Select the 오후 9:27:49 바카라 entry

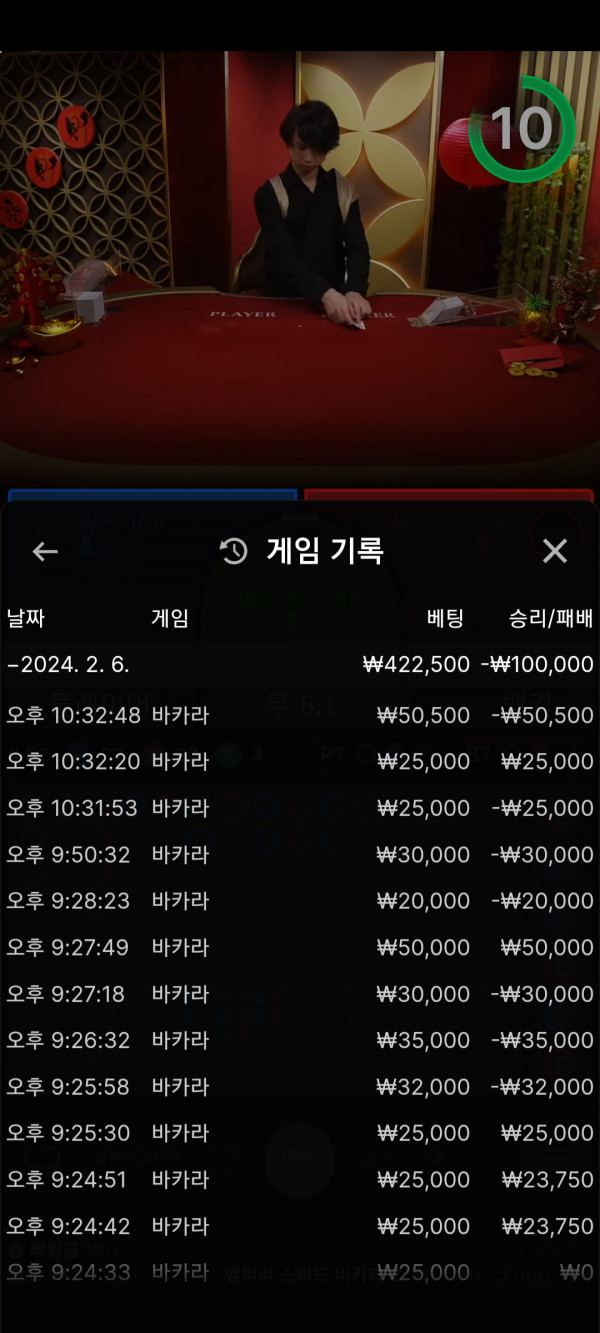coord(300,947)
